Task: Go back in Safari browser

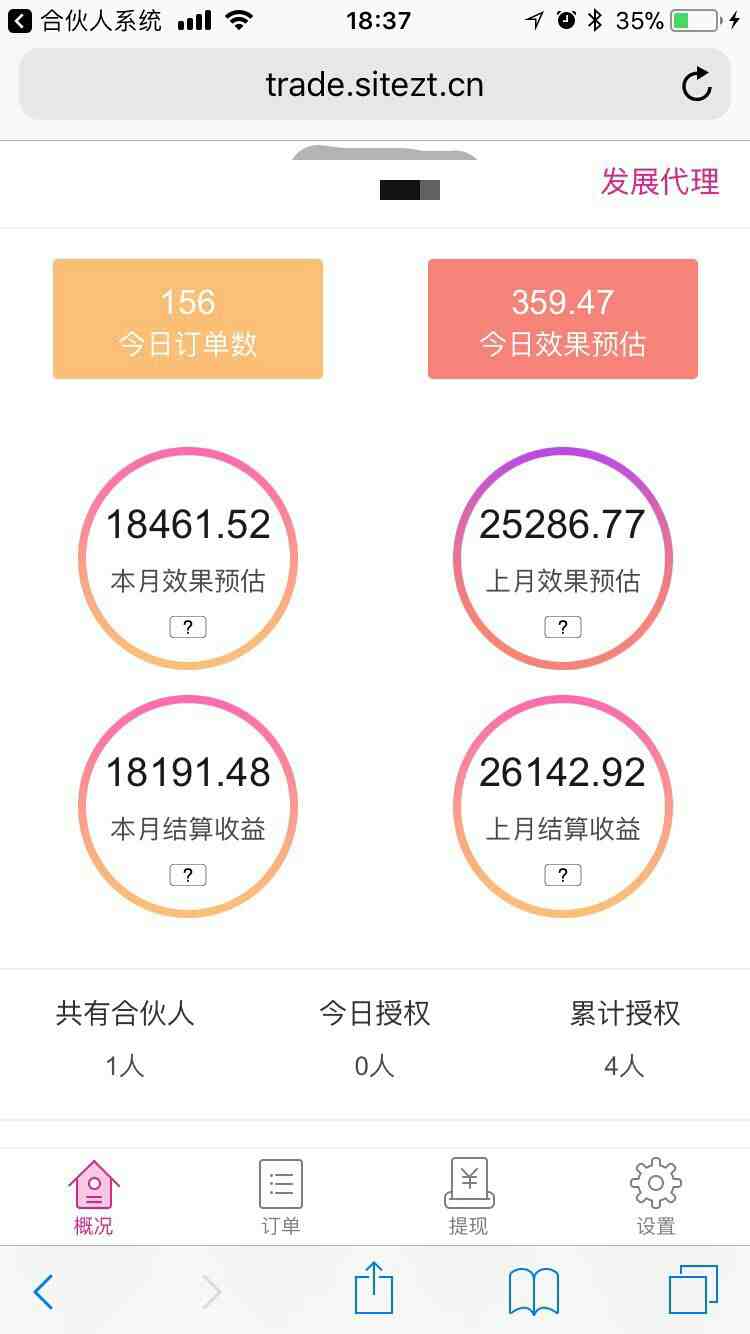Action: click(43, 1291)
